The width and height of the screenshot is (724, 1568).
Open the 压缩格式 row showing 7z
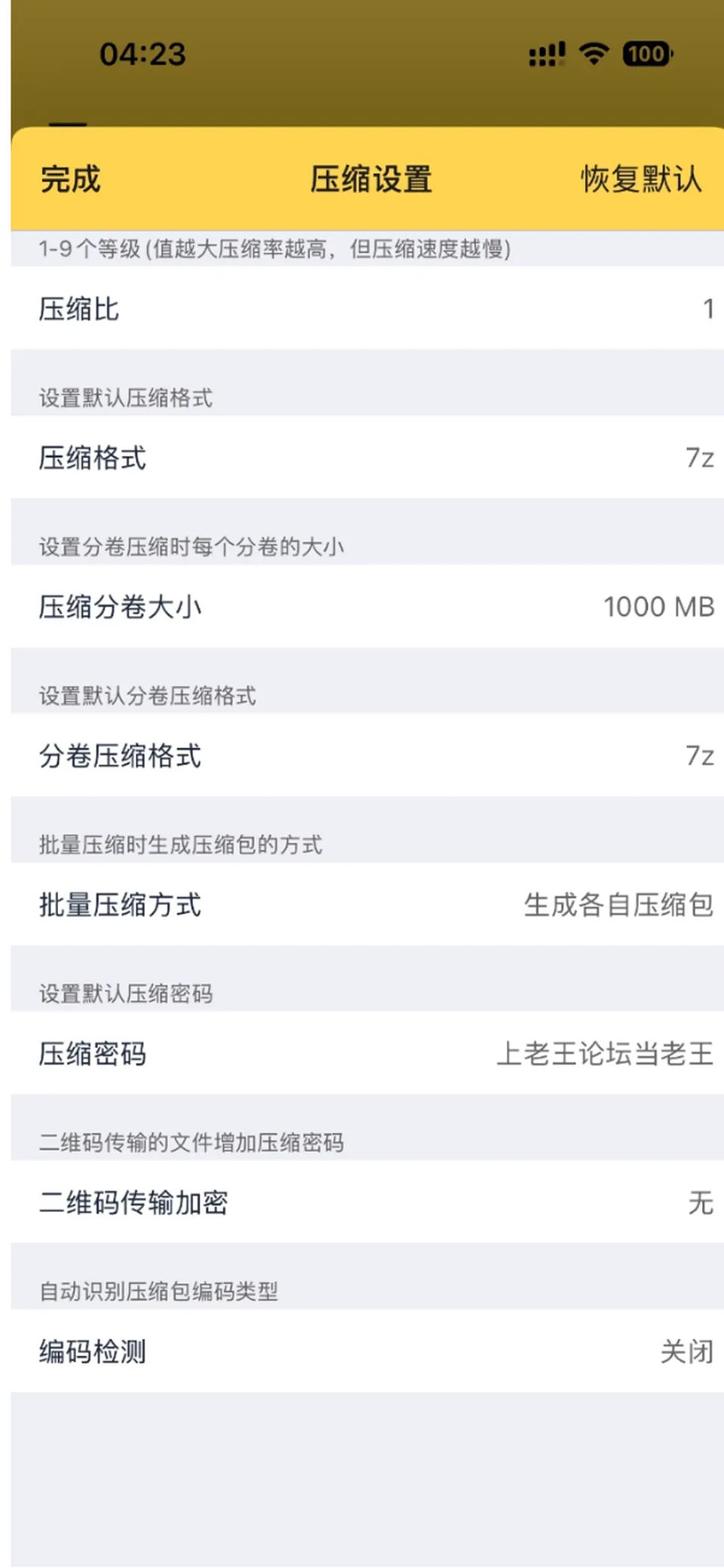[x=367, y=457]
